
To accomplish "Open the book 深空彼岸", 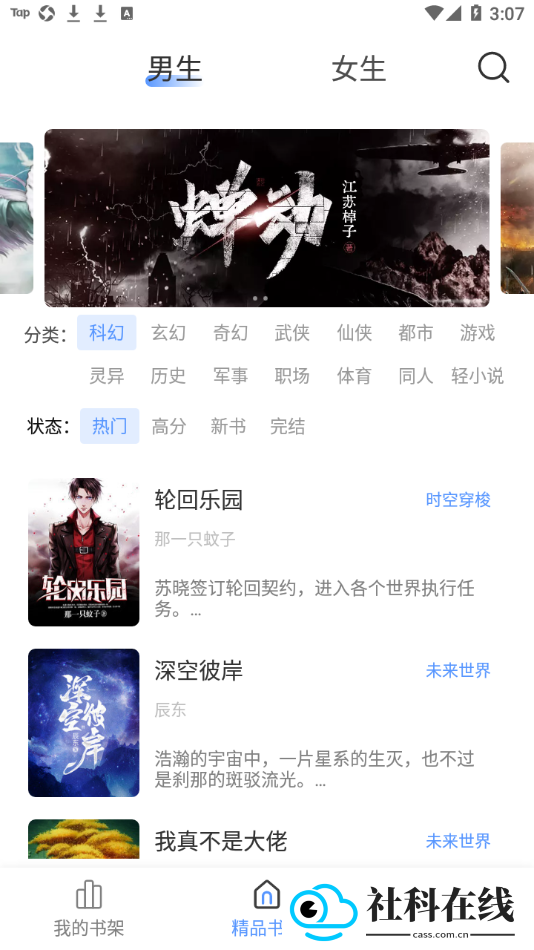I will coord(267,722).
